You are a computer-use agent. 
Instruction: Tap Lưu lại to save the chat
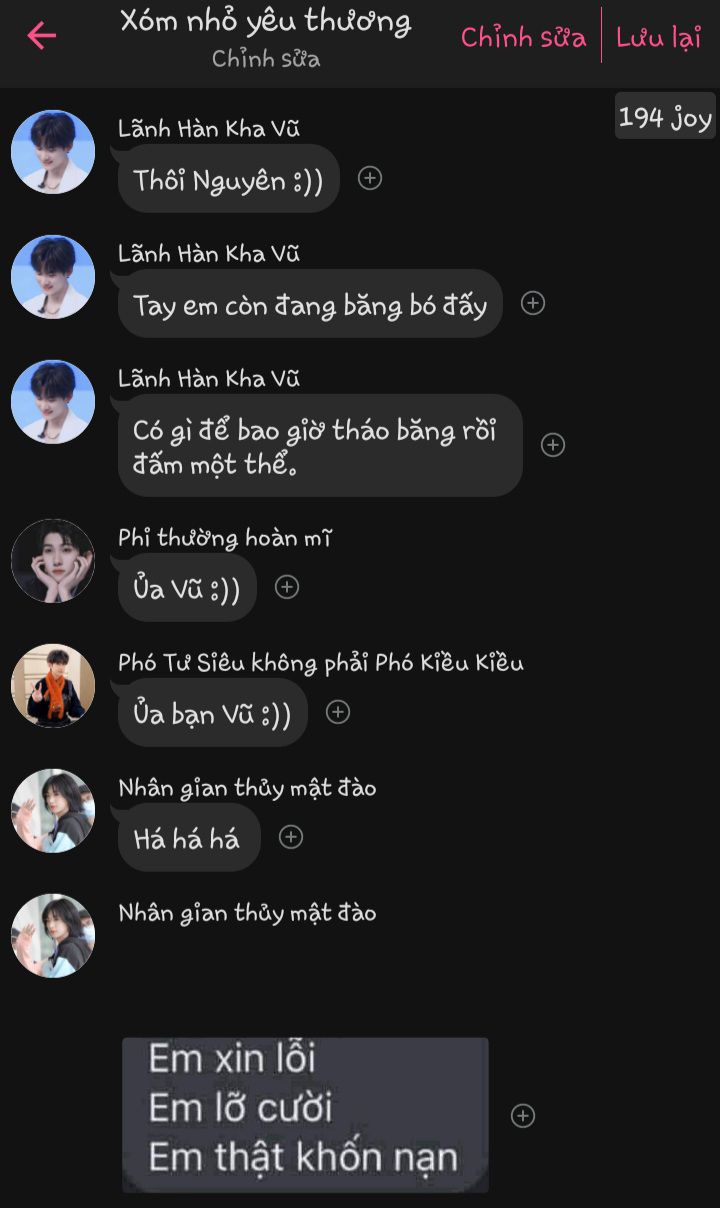tap(658, 37)
